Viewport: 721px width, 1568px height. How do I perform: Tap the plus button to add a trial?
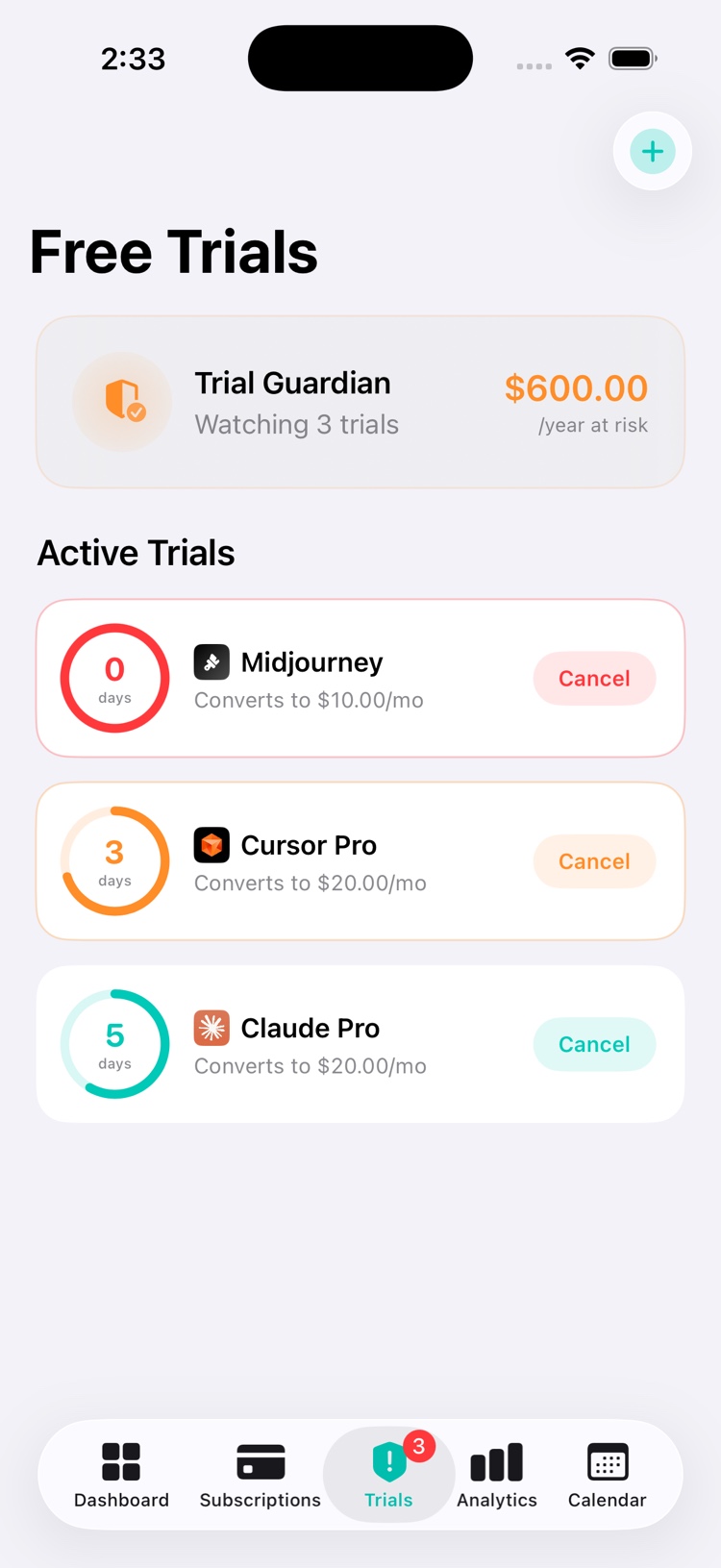653,151
